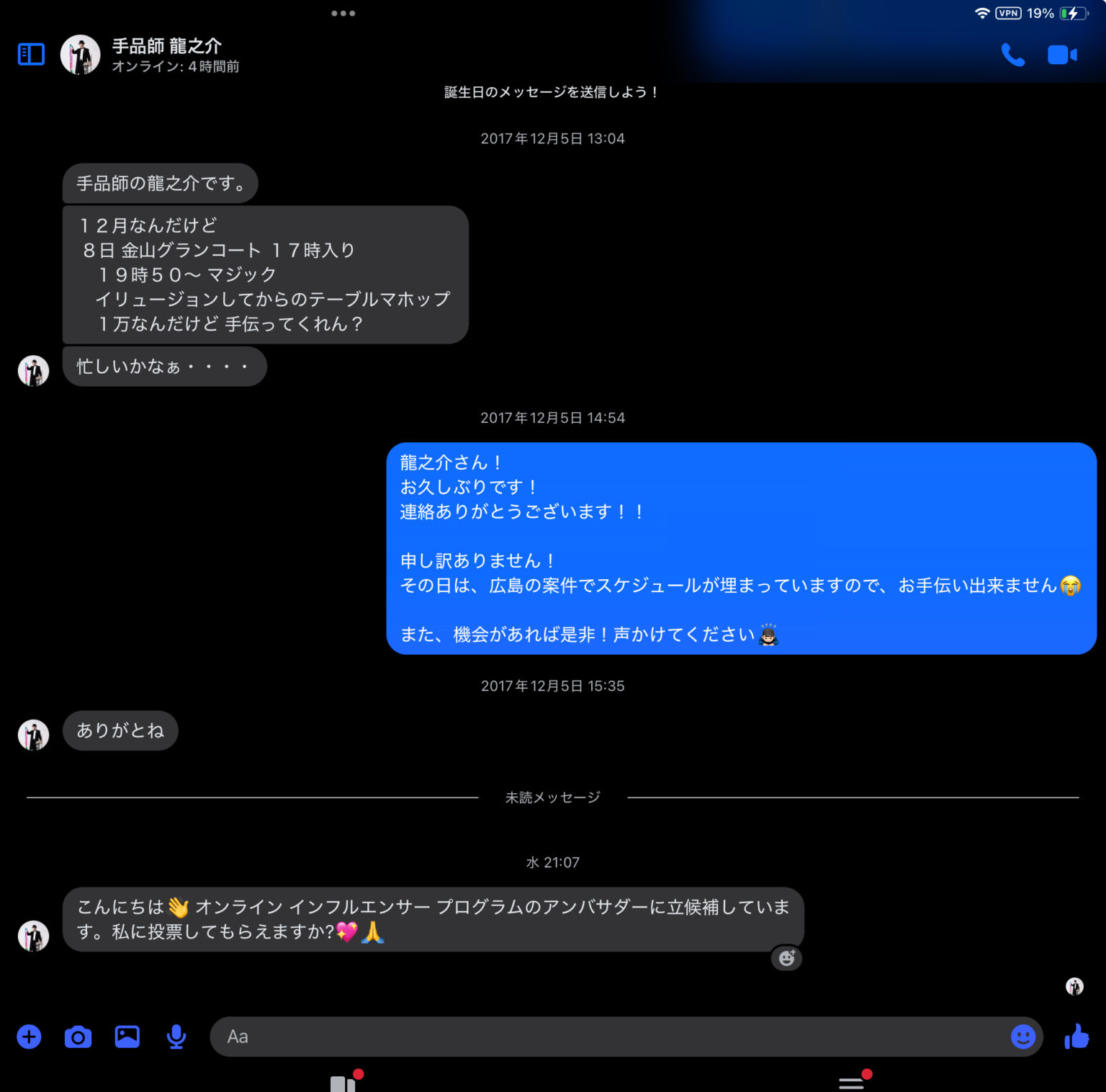Open the camera
1106x1092 pixels.
pos(78,1037)
